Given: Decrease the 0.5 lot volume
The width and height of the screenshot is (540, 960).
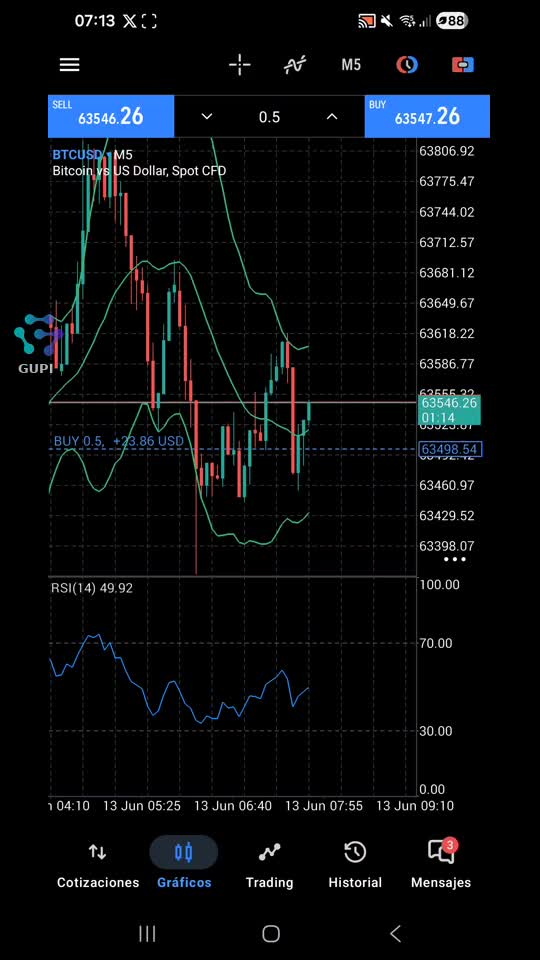Looking at the screenshot, I should tap(207, 116).
